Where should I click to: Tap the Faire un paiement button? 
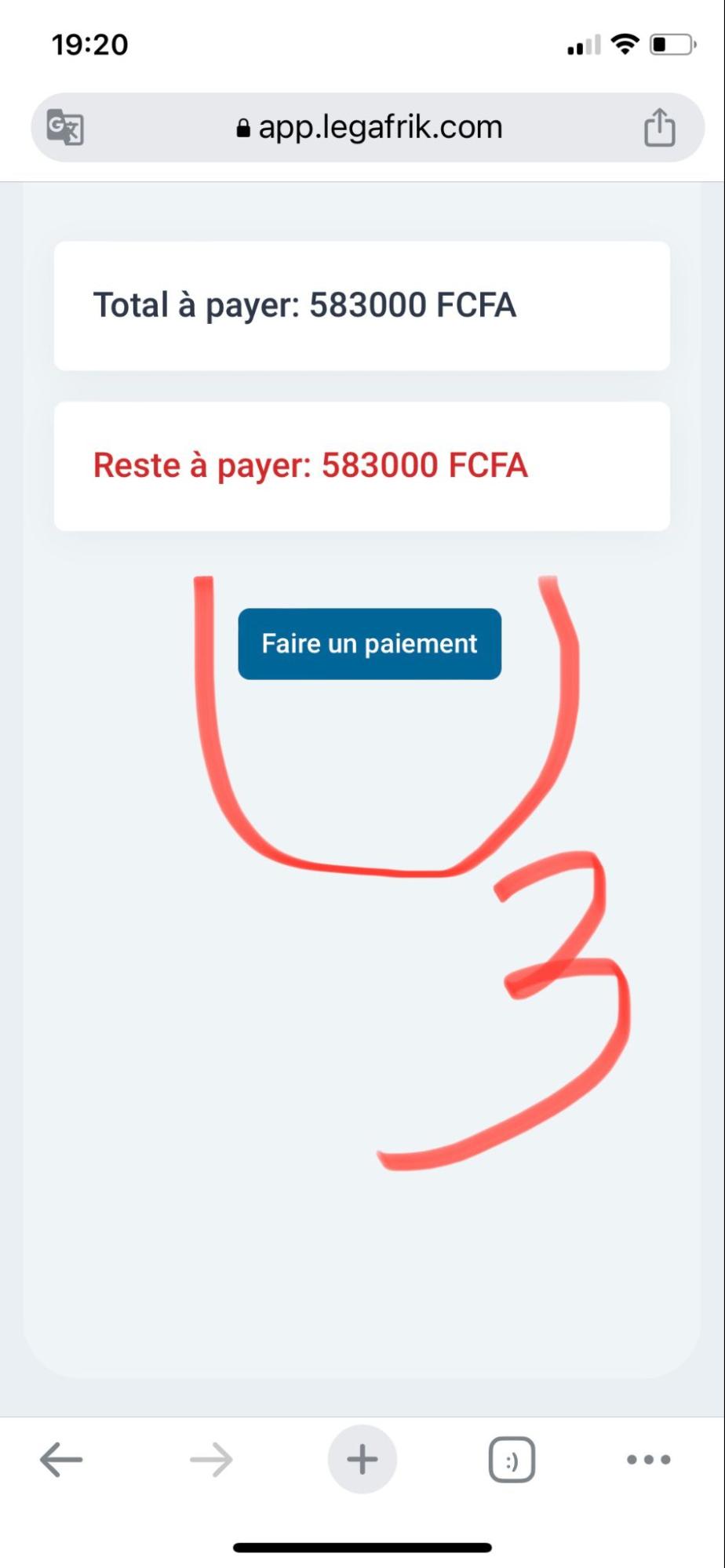point(369,644)
